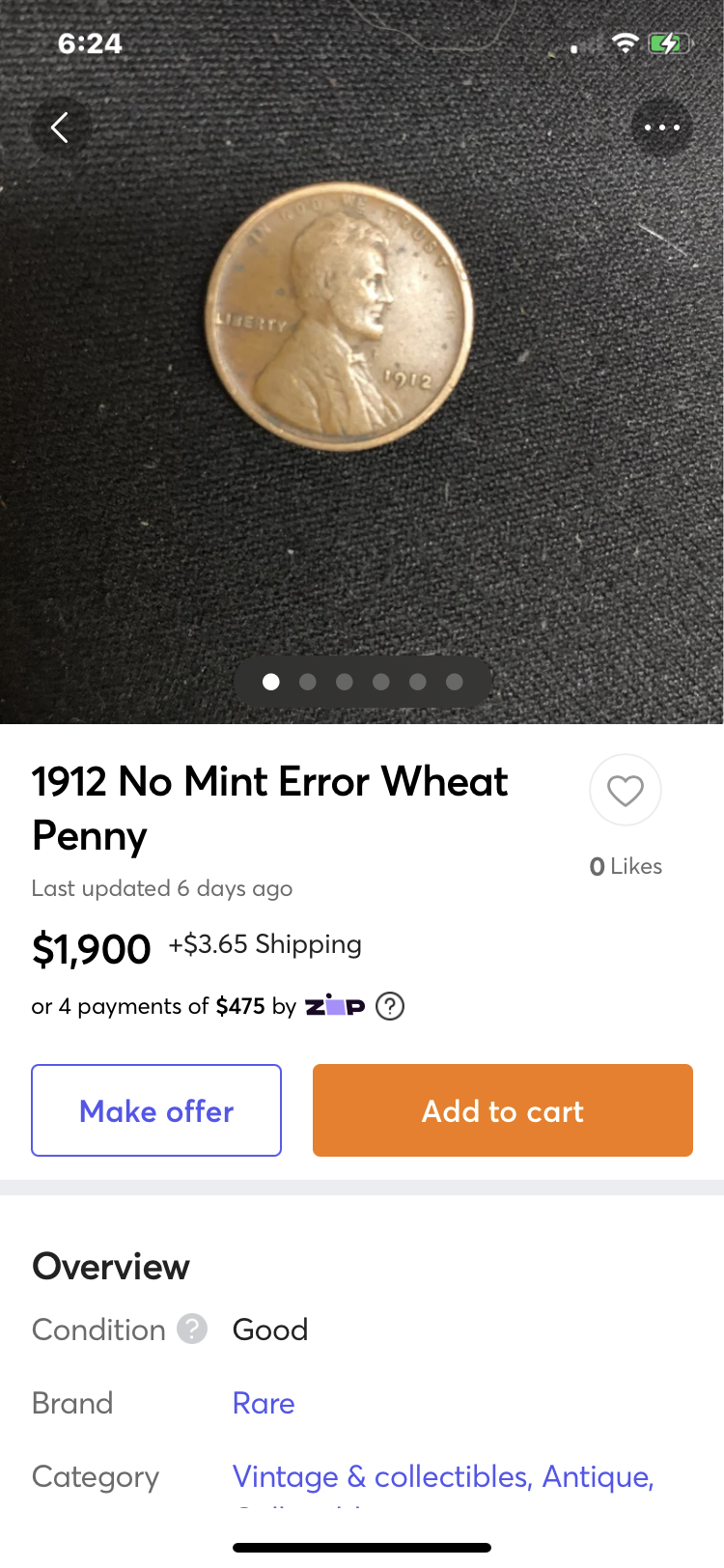Add the wheat penny to cart
This screenshot has width=724, height=1568.
502,1110
